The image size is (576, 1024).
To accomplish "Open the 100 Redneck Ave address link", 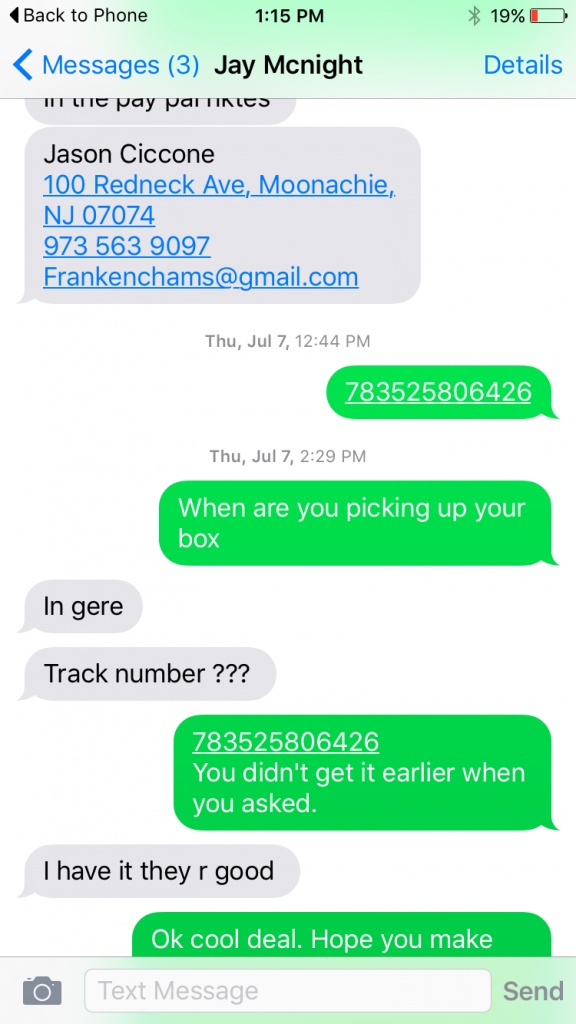I will (x=219, y=200).
